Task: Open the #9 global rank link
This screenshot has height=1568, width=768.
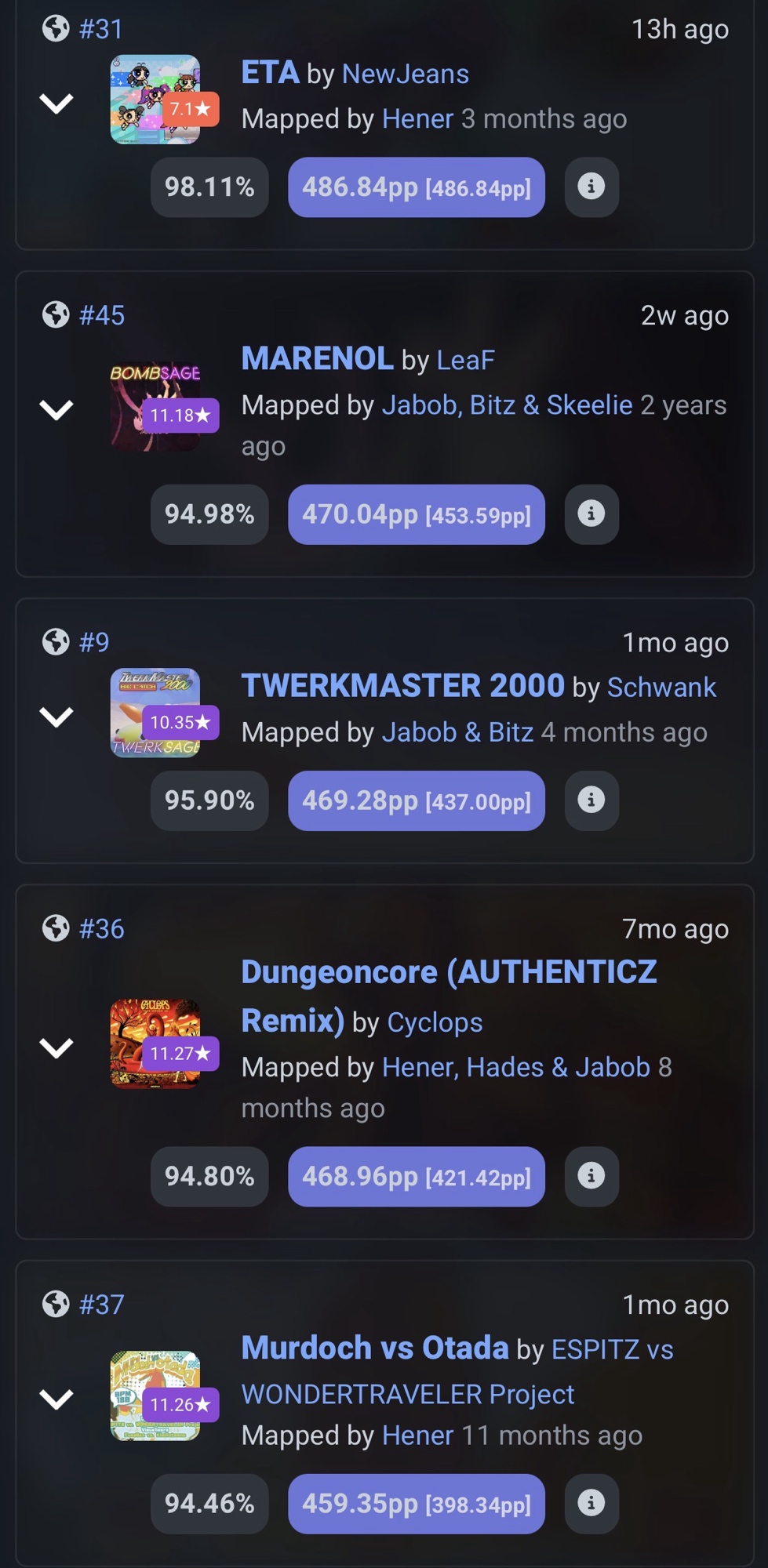Action: (x=93, y=642)
